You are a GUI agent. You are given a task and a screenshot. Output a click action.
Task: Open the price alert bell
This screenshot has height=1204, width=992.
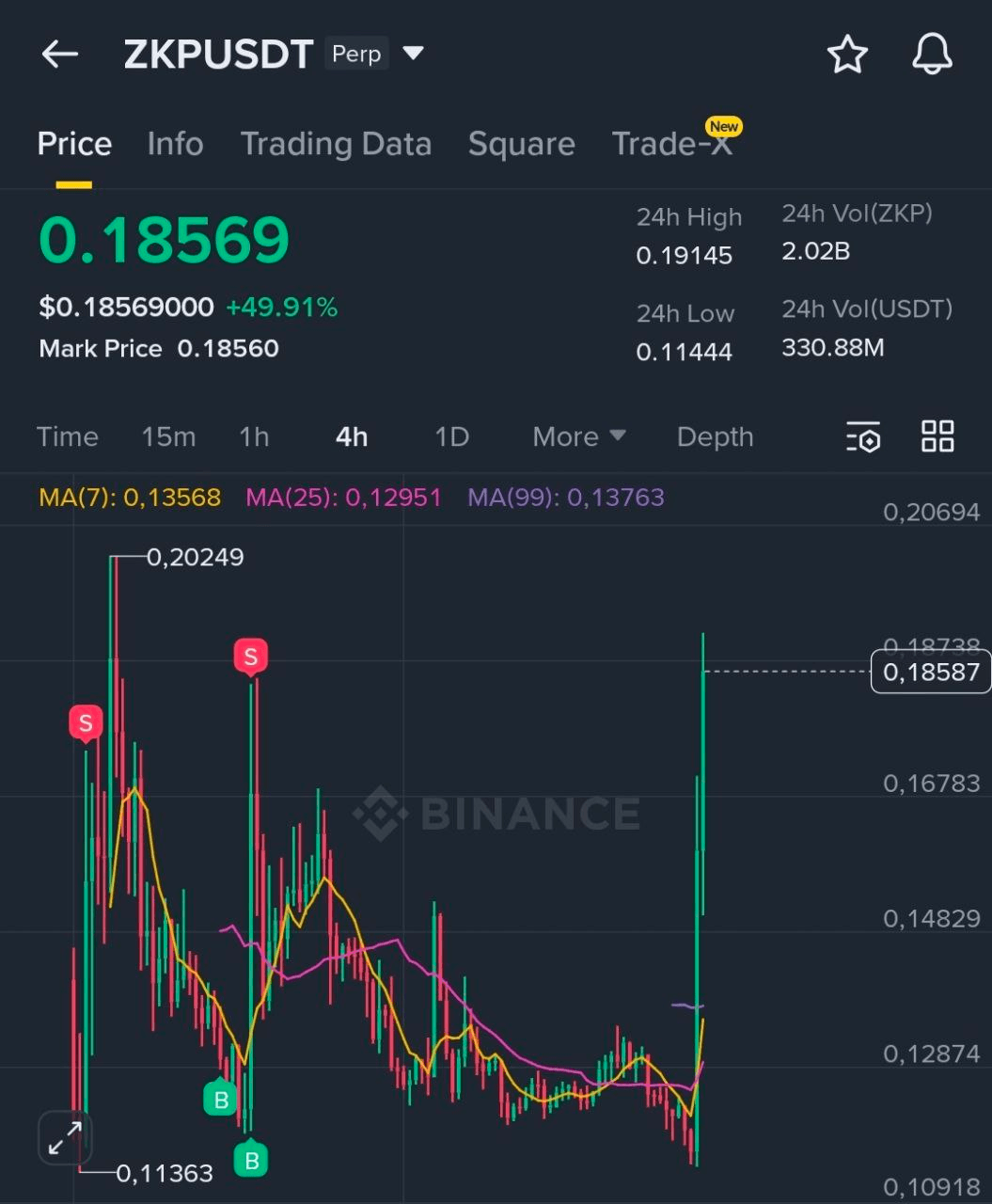point(932,55)
